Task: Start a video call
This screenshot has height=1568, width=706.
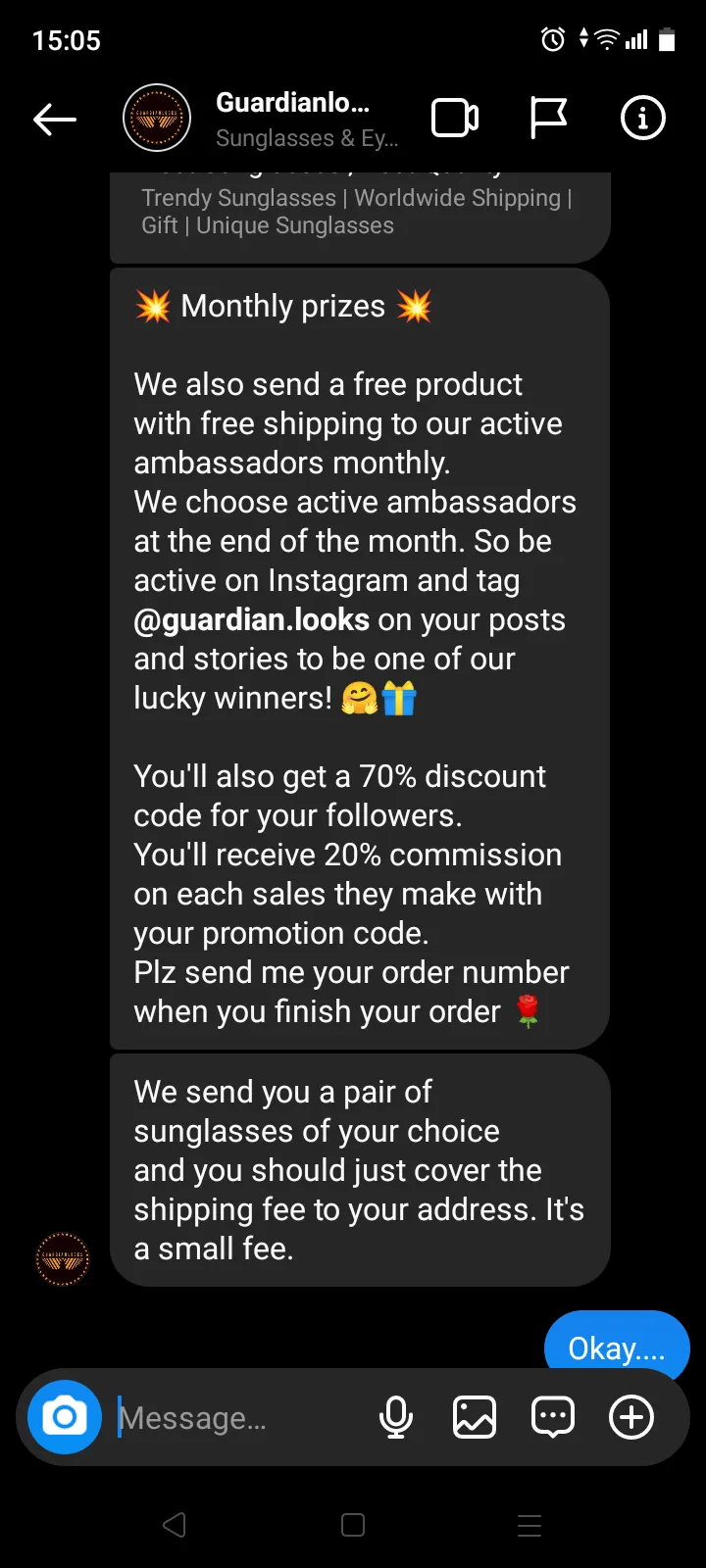Action: click(x=455, y=119)
